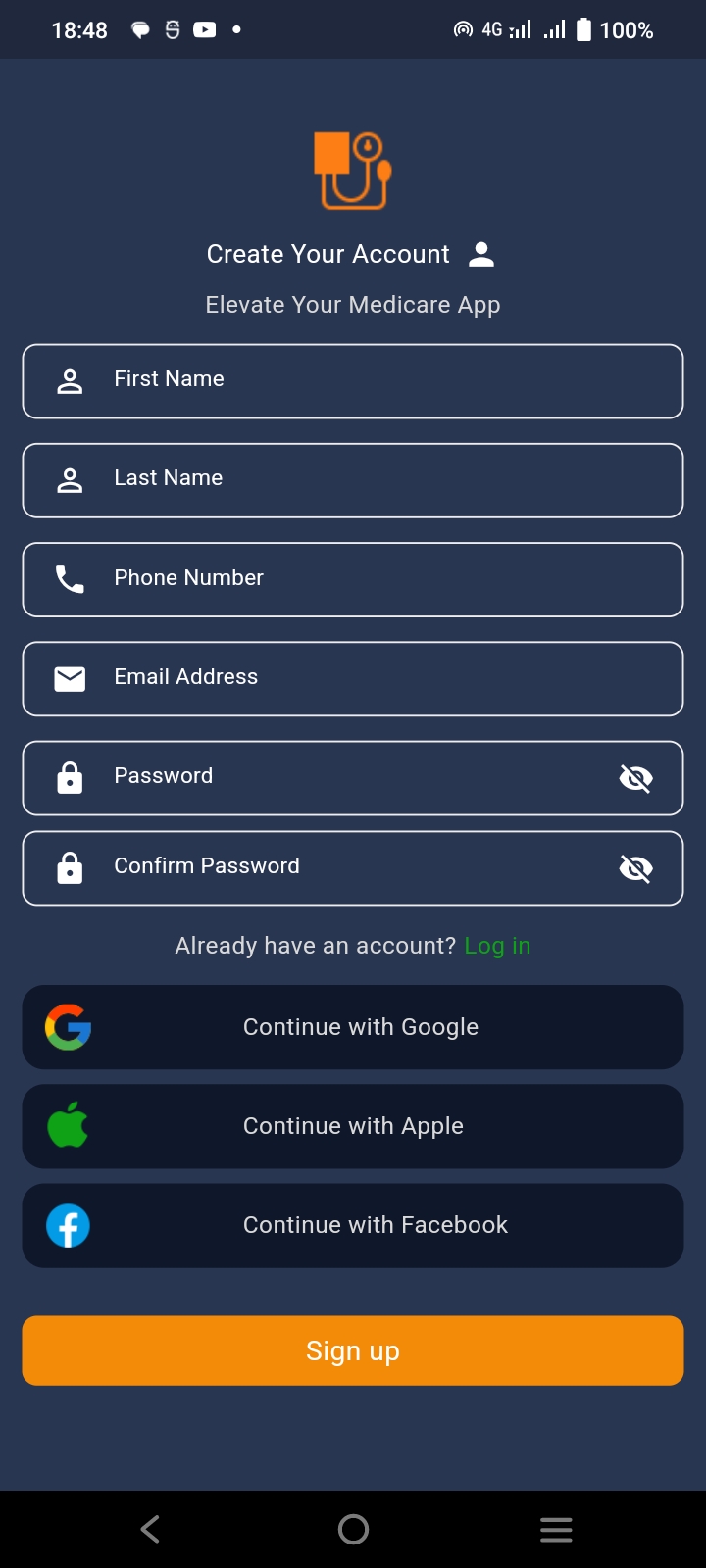
Task: Click the person icon beside Create Your Account
Action: tap(480, 253)
